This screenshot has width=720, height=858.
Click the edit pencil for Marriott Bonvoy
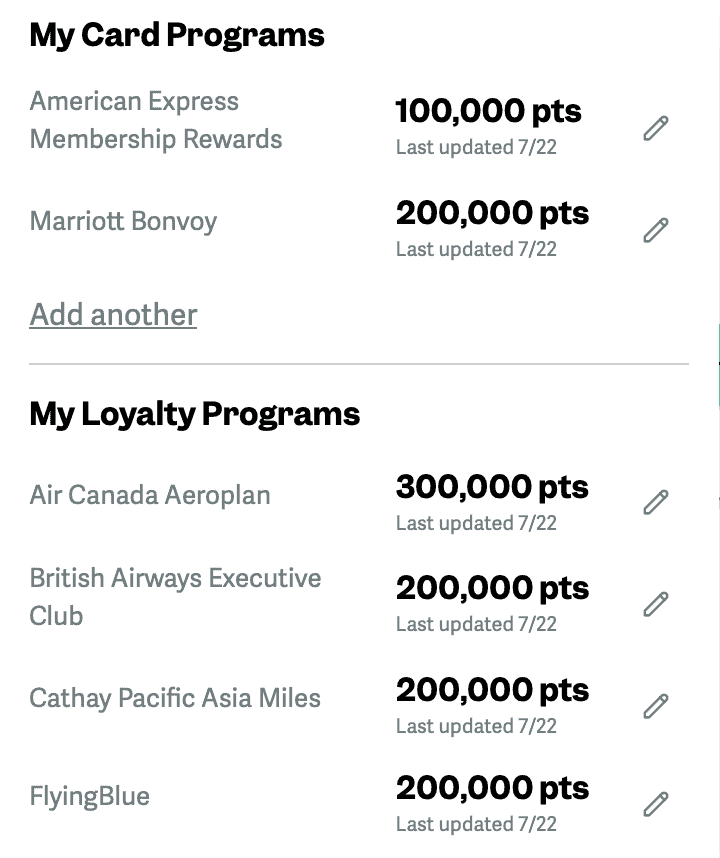point(655,229)
